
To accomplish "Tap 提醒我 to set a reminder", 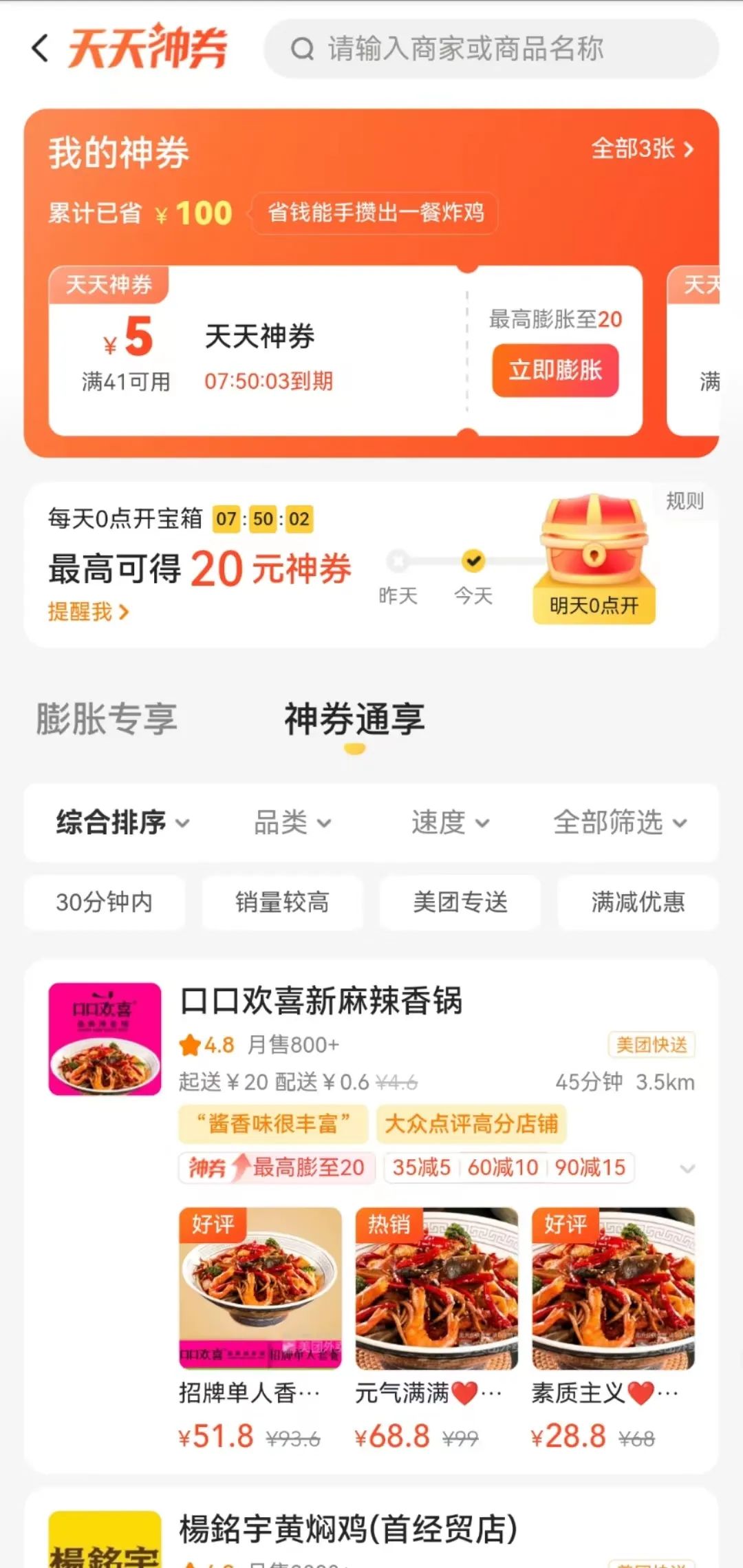I will [88, 611].
